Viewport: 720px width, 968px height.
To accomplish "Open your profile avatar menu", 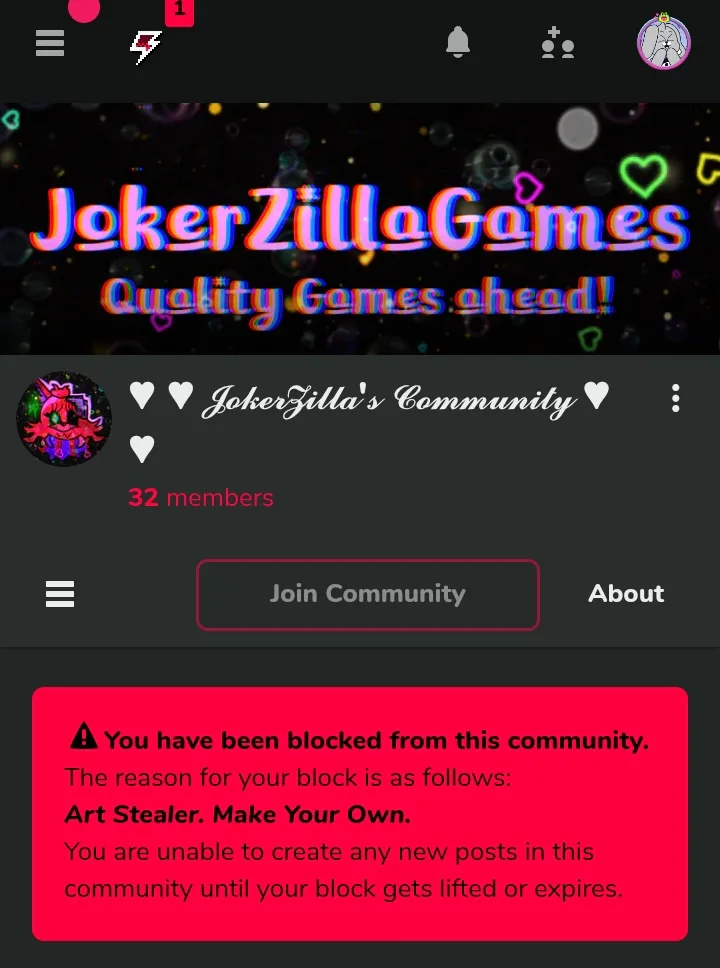I will (663, 43).
